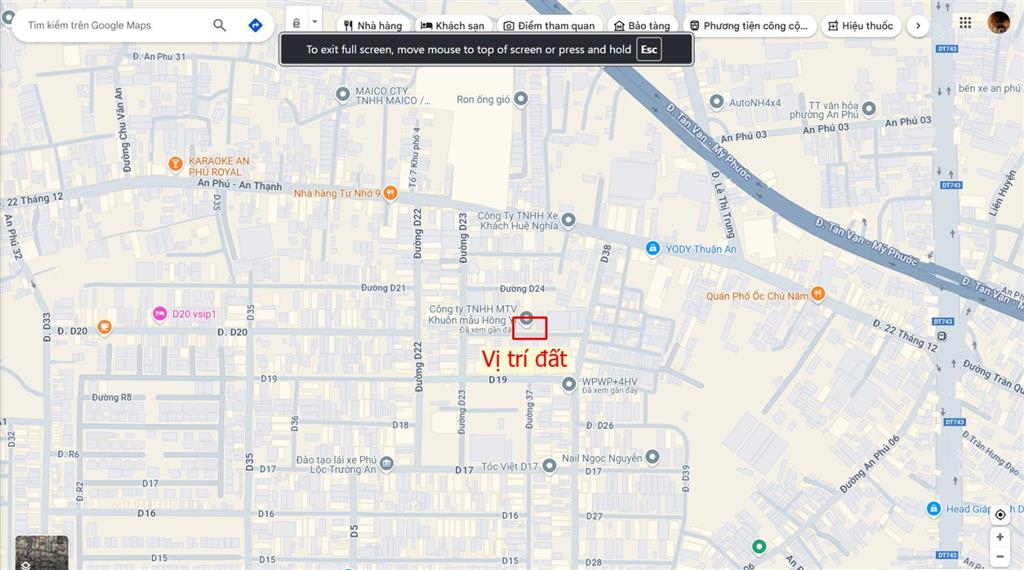Select the Nhà hàng chip
The height and width of the screenshot is (570, 1024).
pos(370,25)
